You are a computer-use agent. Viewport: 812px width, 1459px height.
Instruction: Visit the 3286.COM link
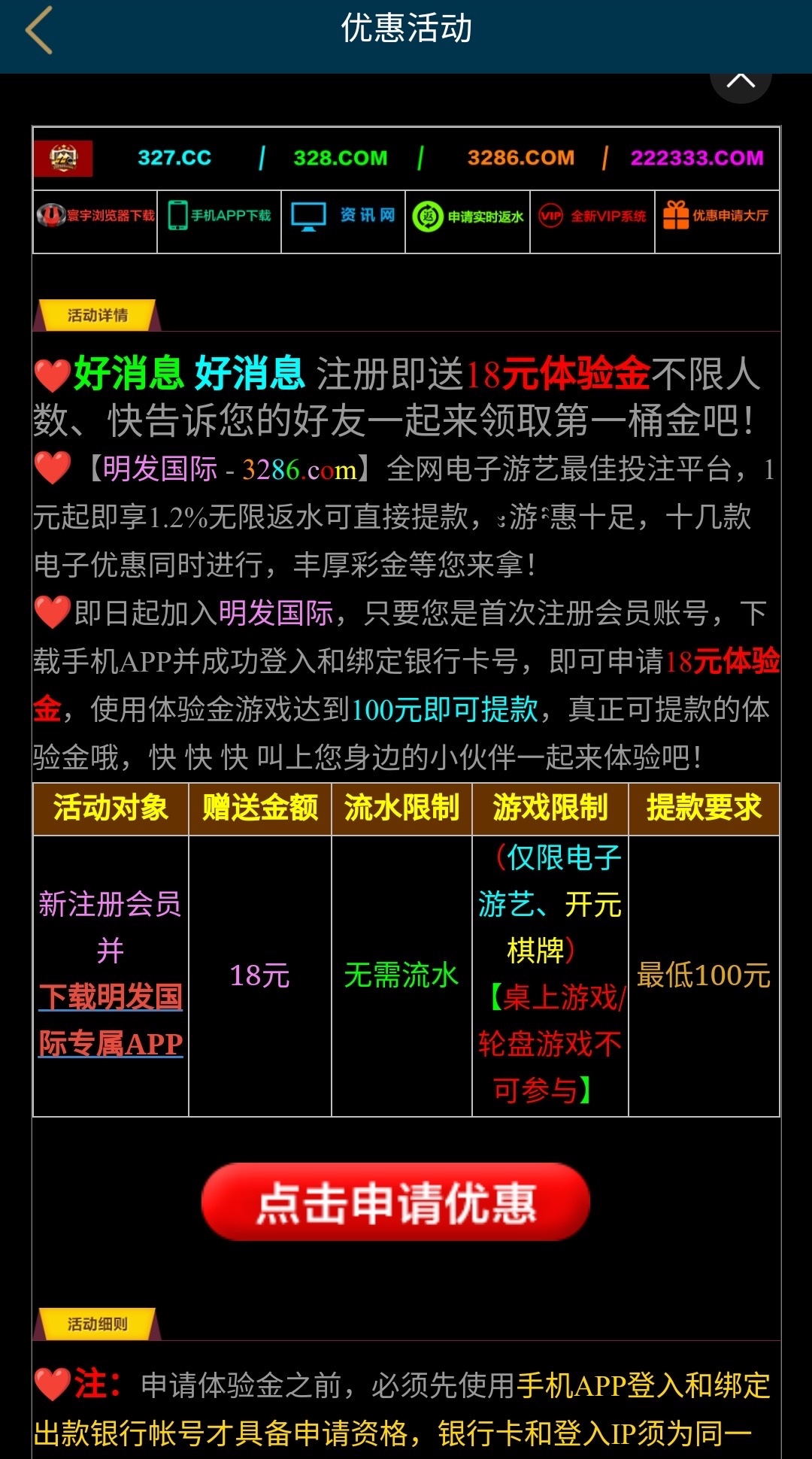520,158
